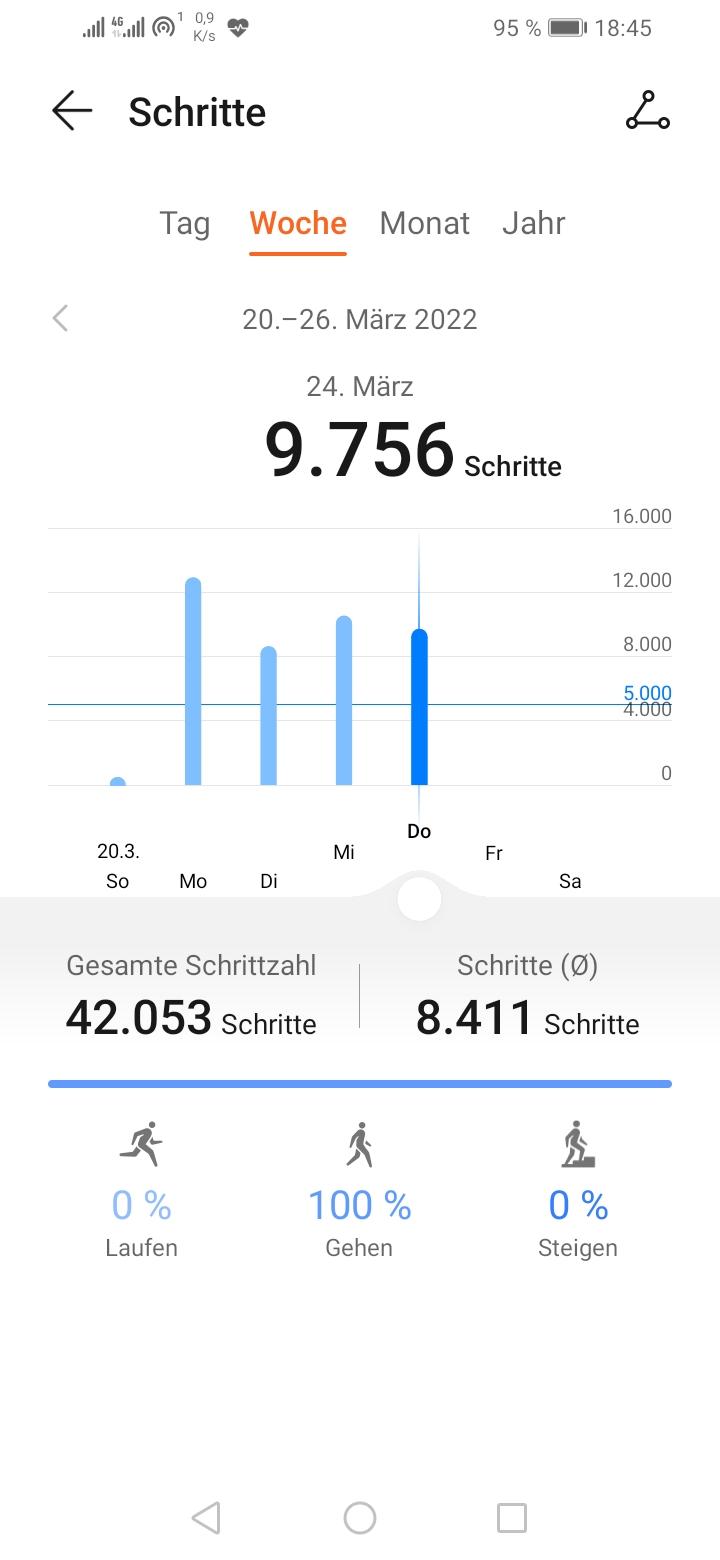
Task: Show the Jahr statistics tab
Action: pos(533,223)
